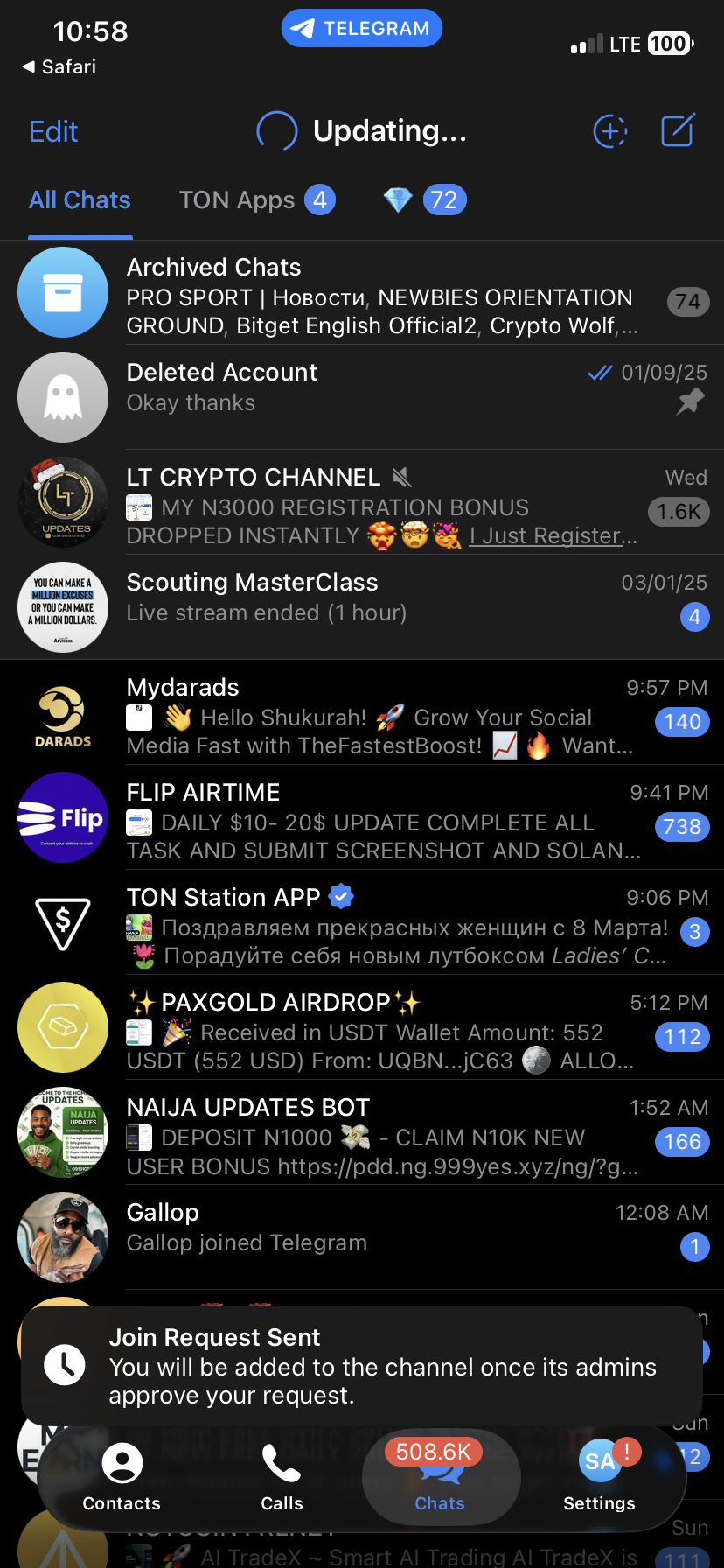Screen dimensions: 724x1568
Task: Go to the Contacts tab
Action: 122,1478
